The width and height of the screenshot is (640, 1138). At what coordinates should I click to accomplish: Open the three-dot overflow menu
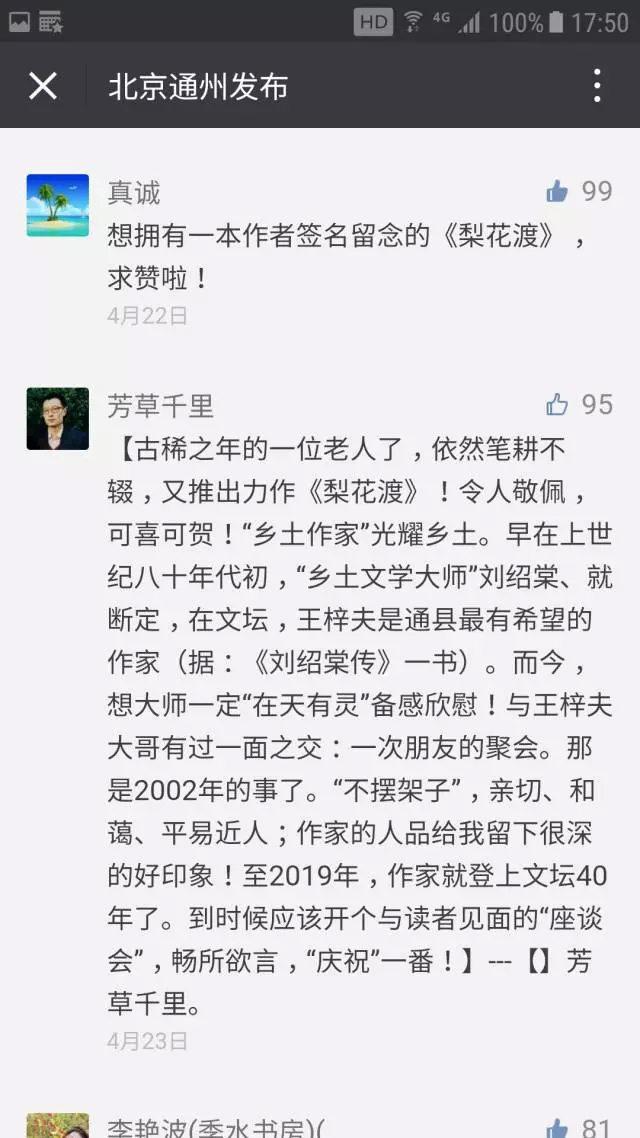(x=597, y=86)
